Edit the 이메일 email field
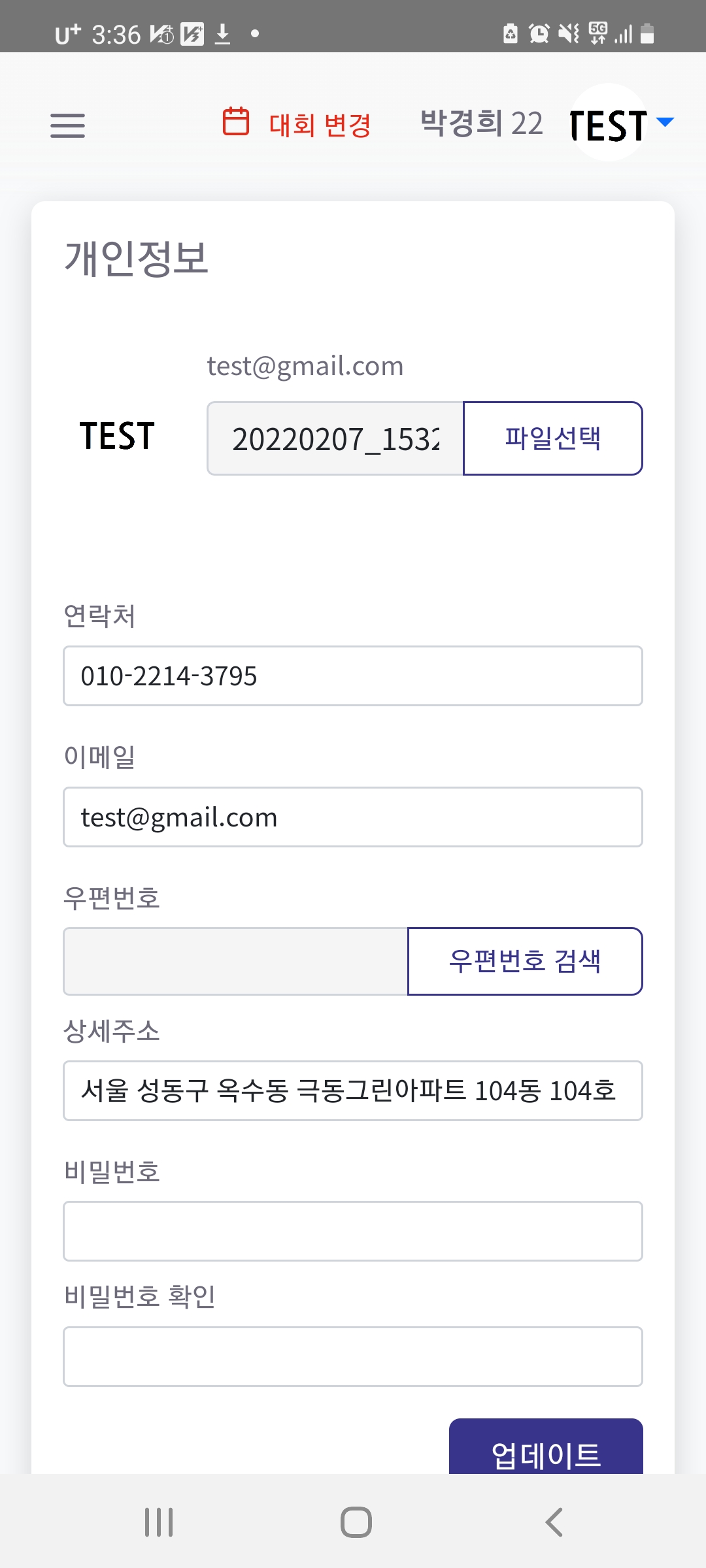The width and height of the screenshot is (706, 1568). pyautogui.click(x=353, y=817)
